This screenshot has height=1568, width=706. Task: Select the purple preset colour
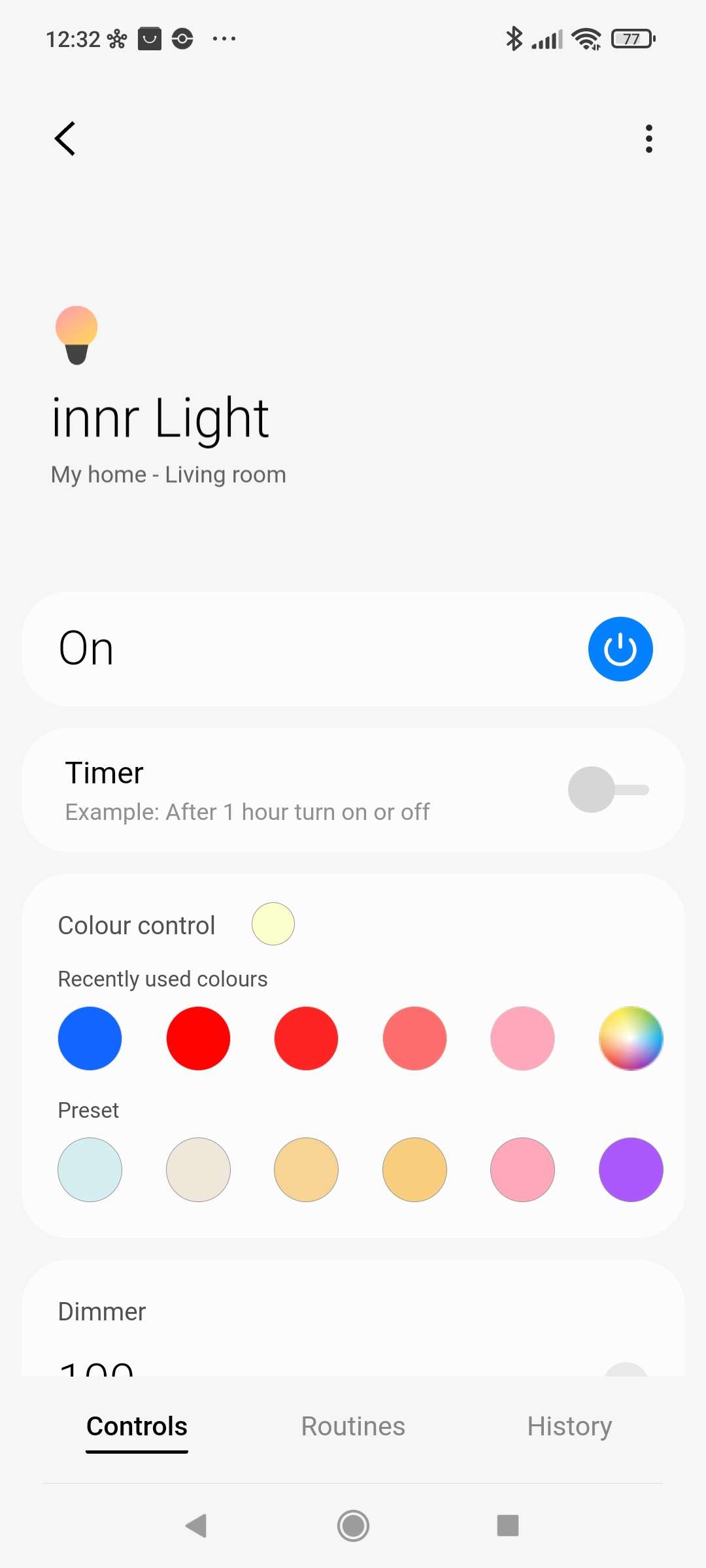coord(631,1169)
